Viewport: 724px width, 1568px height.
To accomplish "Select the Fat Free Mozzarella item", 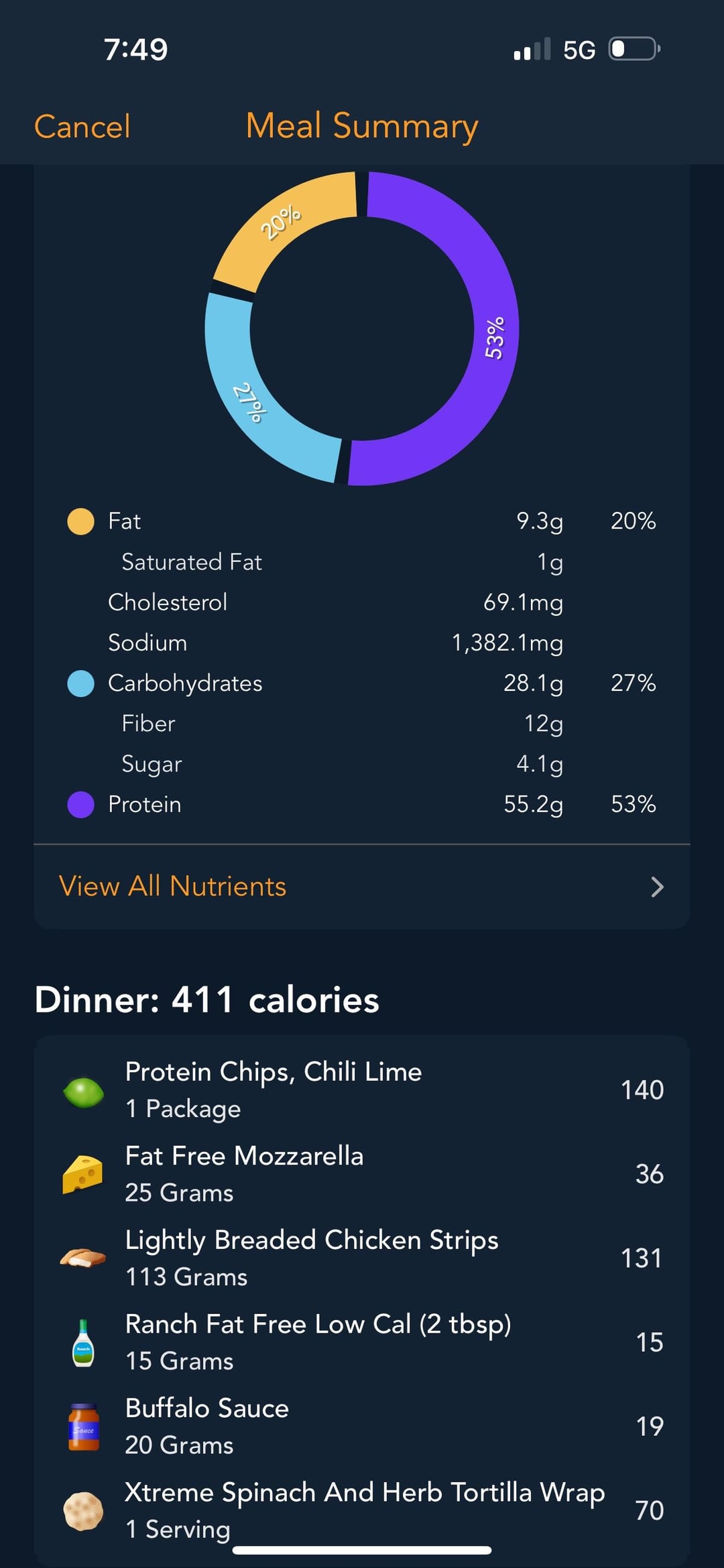I will click(x=362, y=1174).
